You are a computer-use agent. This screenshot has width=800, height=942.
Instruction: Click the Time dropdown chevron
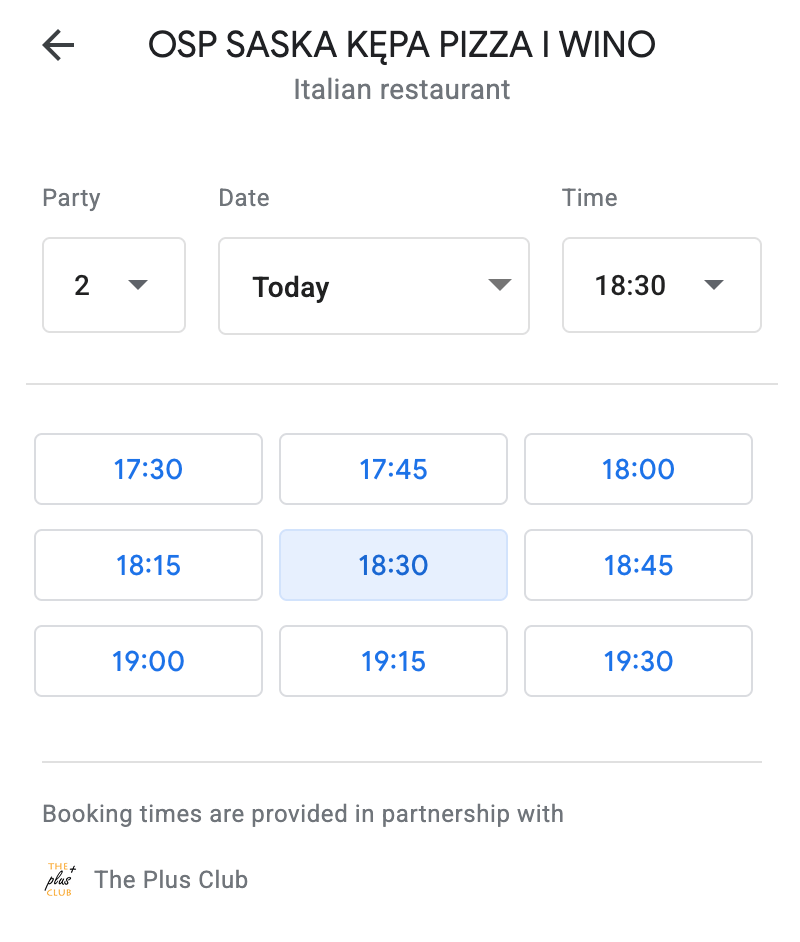click(x=714, y=285)
